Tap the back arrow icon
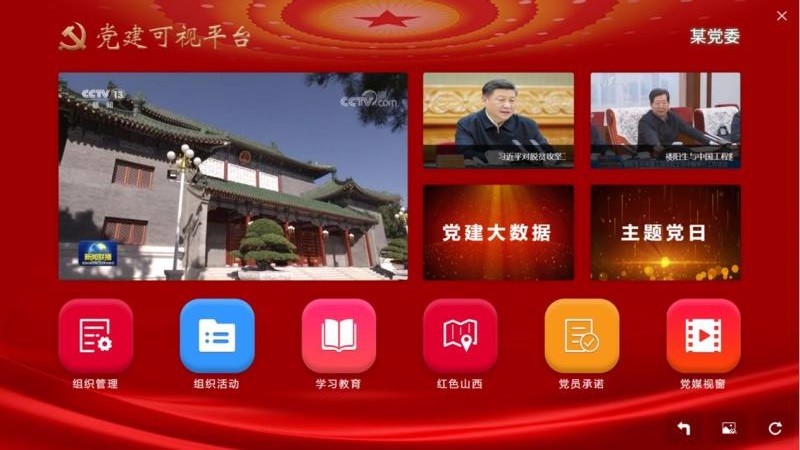Screen dimensions: 800x450 [684, 428]
